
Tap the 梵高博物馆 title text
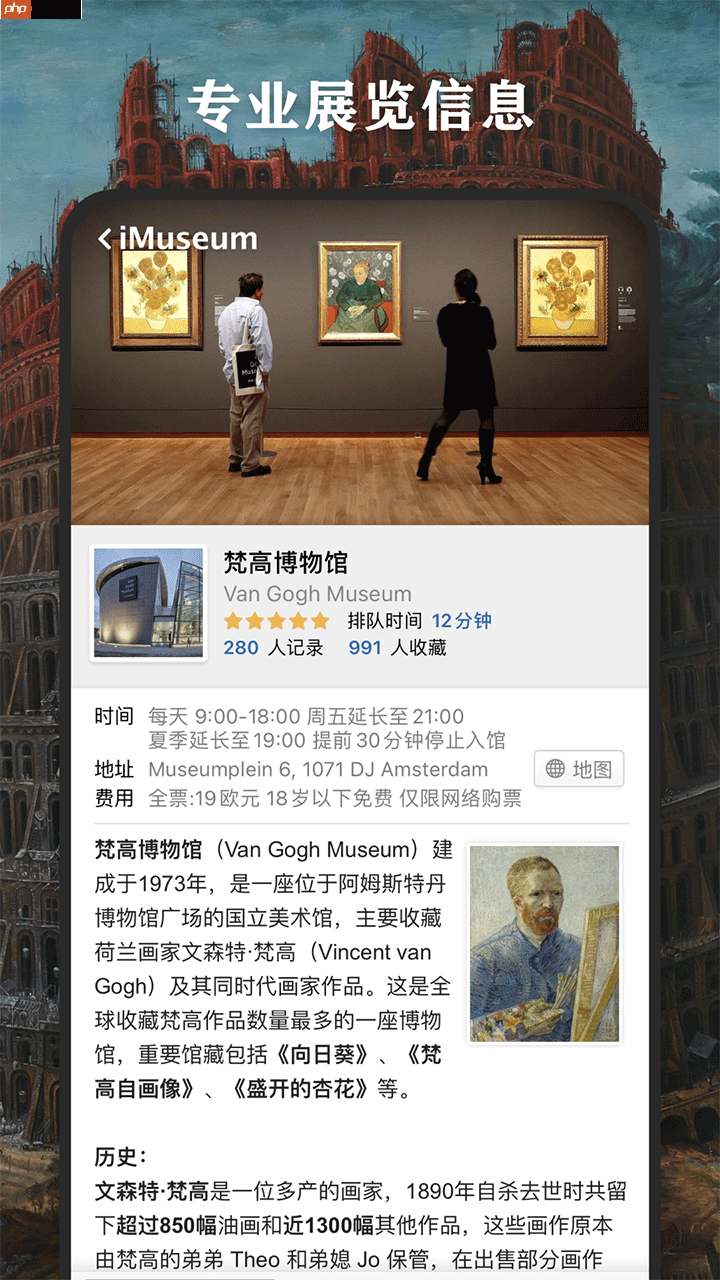click(287, 562)
